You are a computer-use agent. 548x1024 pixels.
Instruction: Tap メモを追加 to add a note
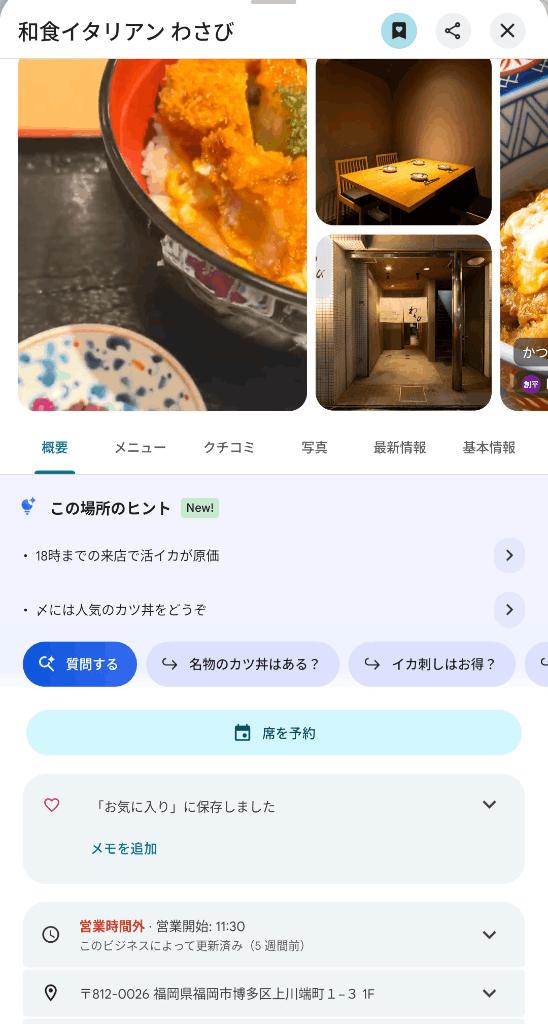tap(123, 848)
